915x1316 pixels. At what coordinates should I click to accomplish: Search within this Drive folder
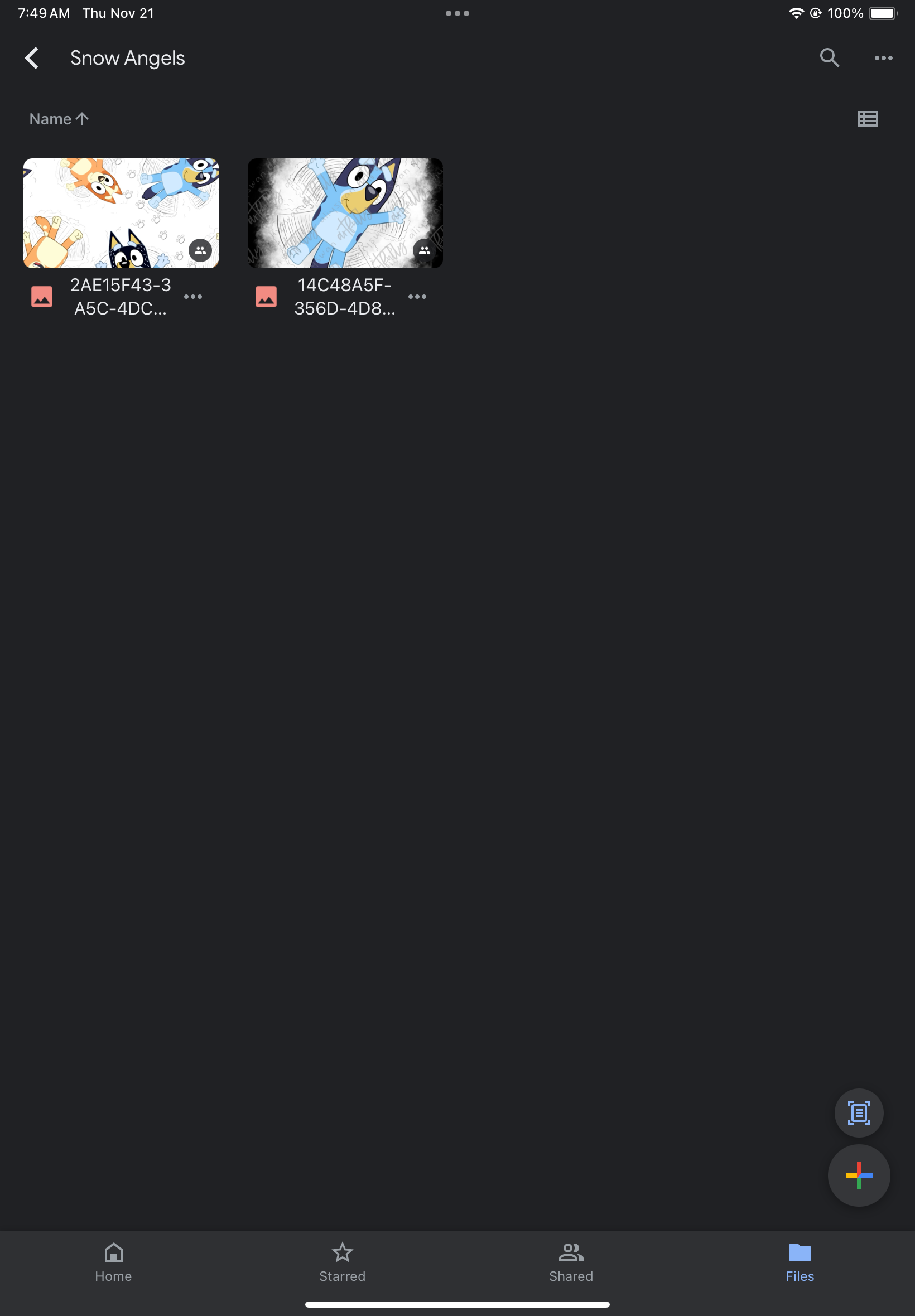[x=829, y=58]
